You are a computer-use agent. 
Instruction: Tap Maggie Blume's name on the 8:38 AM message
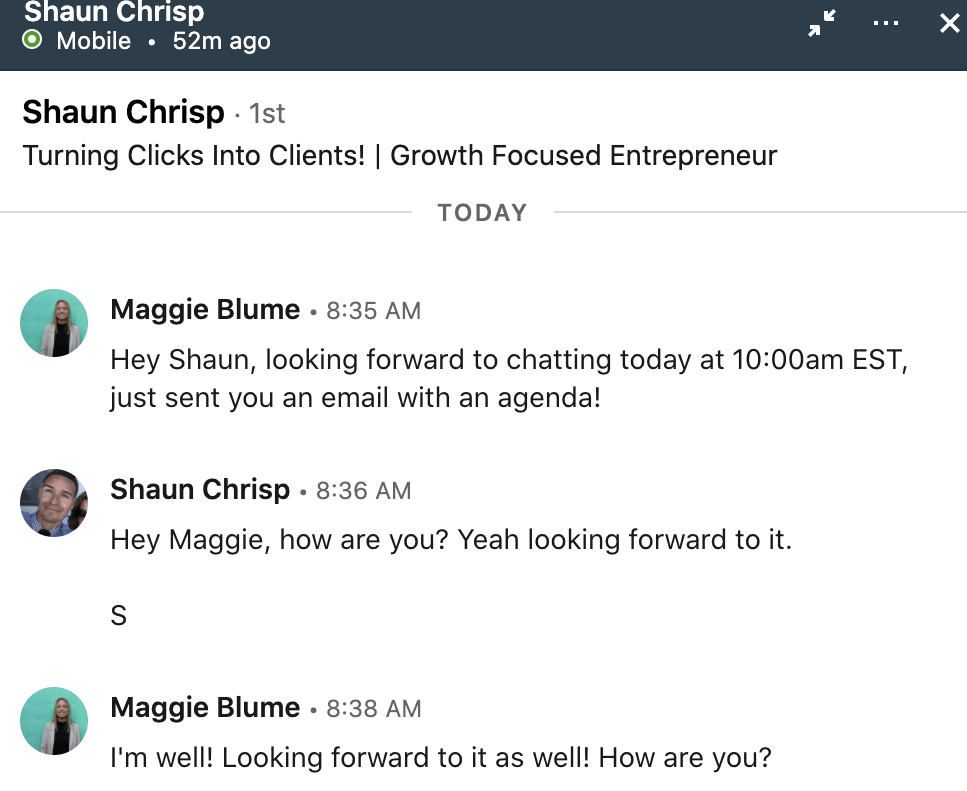point(205,708)
